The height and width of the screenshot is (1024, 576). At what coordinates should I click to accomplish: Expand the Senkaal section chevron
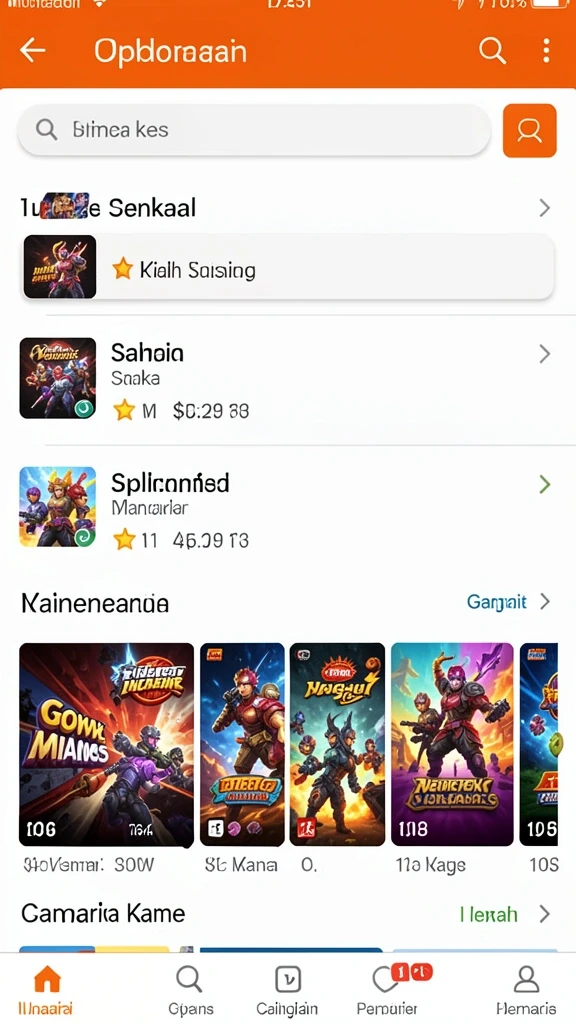[545, 208]
